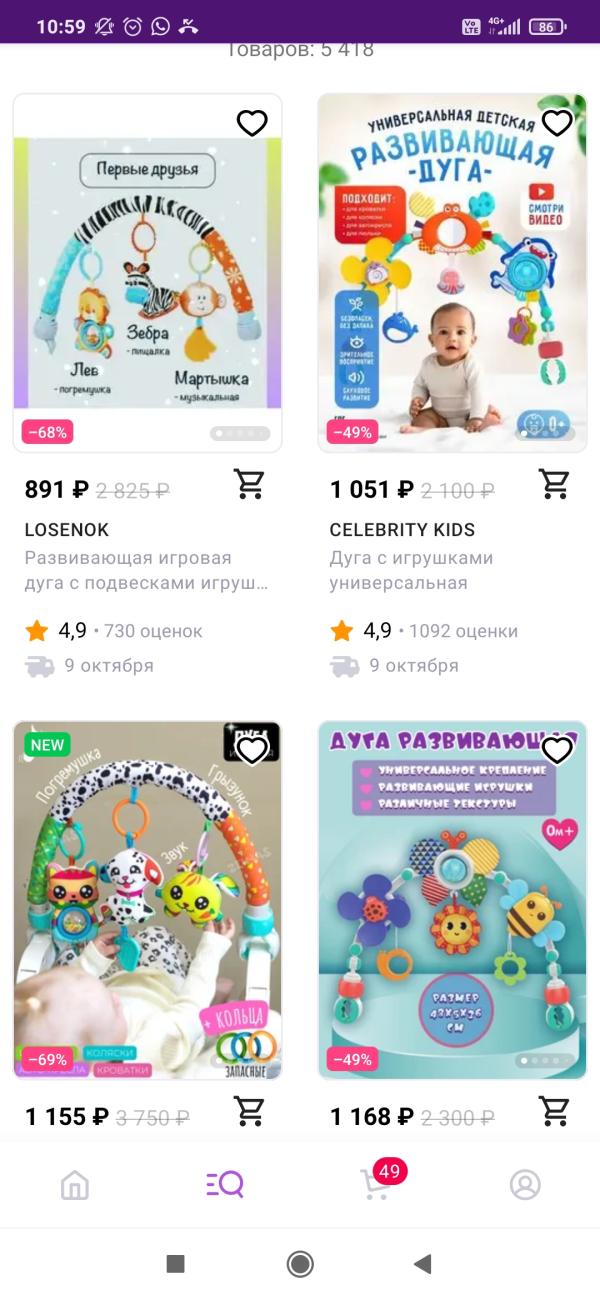This screenshot has height=1299, width=600.
Task: Go to the home tab
Action: coord(75,1185)
